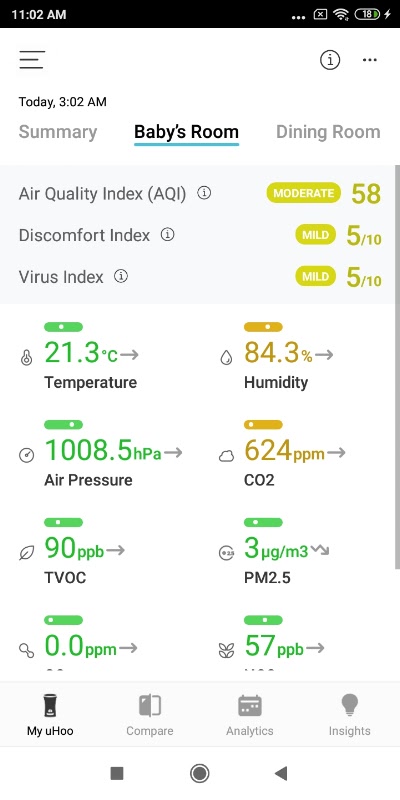Switch to the Dining Room tab
This screenshot has height=800, width=400.
328,132
